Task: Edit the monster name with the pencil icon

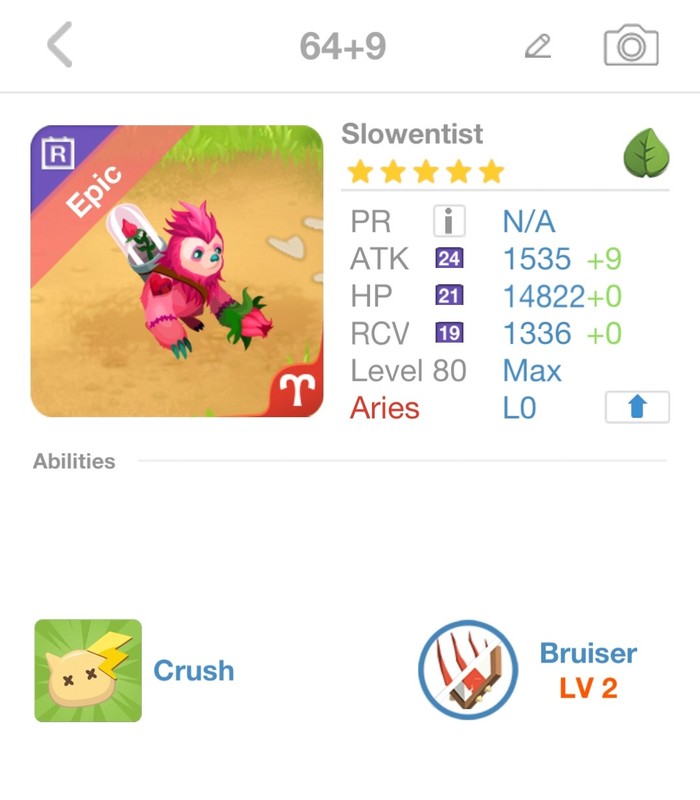Action: click(538, 46)
